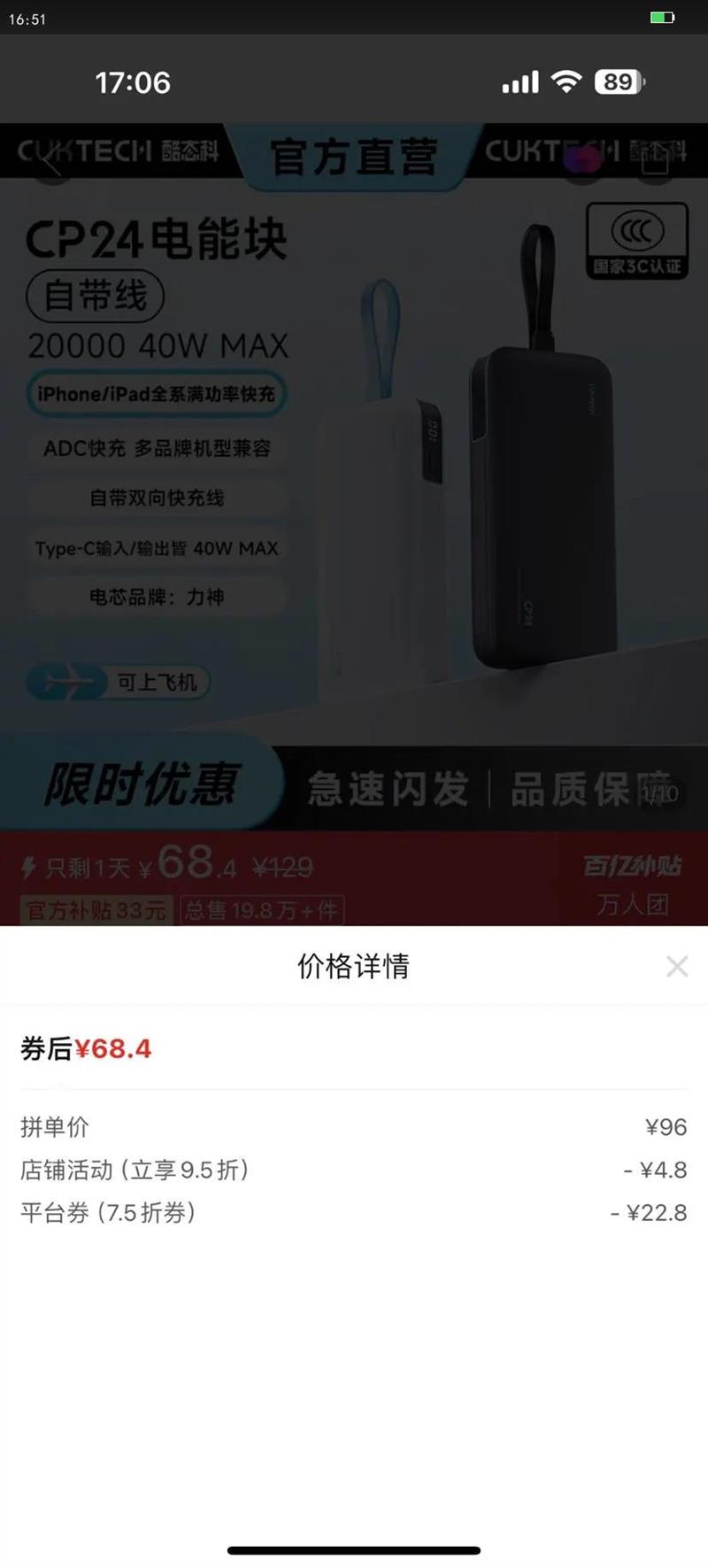Tap the 券后¥68.4 price text
The image size is (708, 1568).
click(86, 1050)
